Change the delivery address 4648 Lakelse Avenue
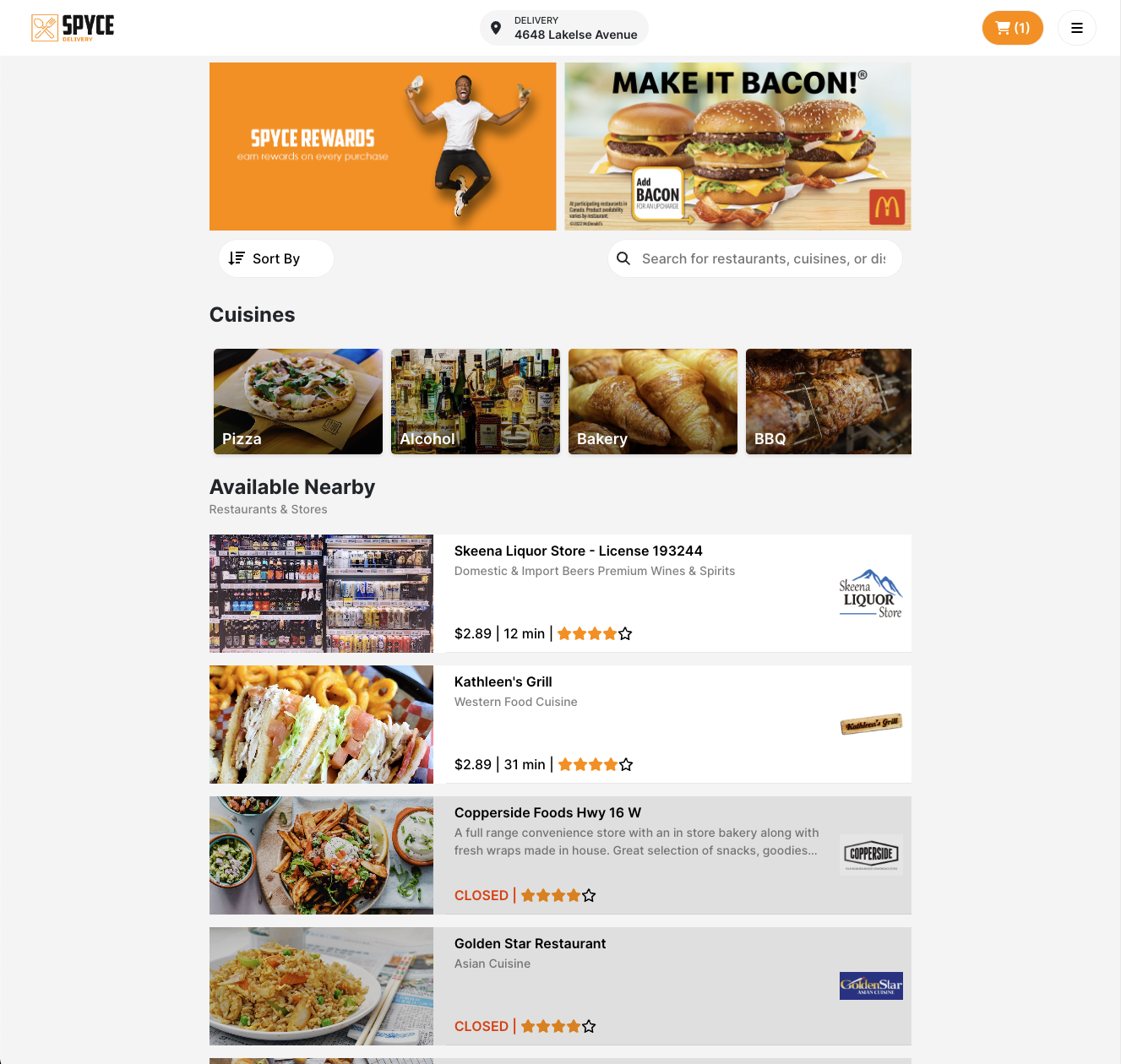This screenshot has height=1064, width=1121. coord(564,28)
